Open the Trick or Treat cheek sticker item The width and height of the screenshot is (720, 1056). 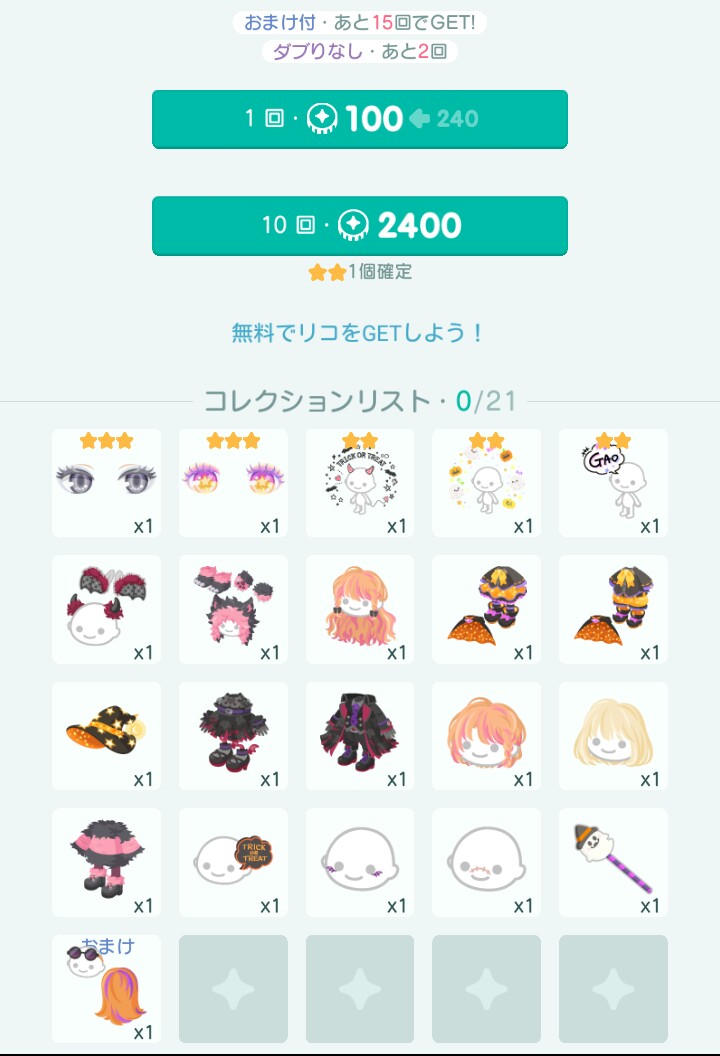click(233, 863)
